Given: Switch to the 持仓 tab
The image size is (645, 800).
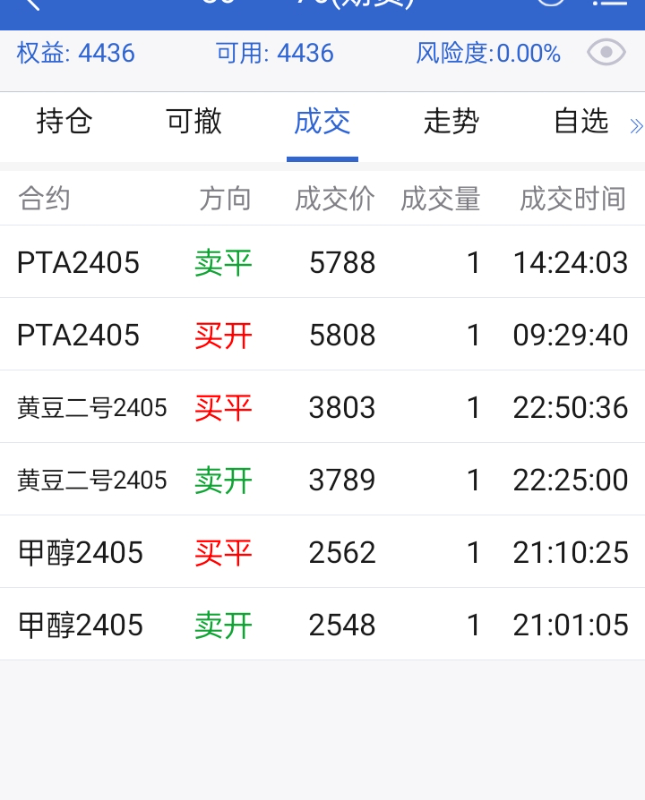Looking at the screenshot, I should (x=64, y=122).
